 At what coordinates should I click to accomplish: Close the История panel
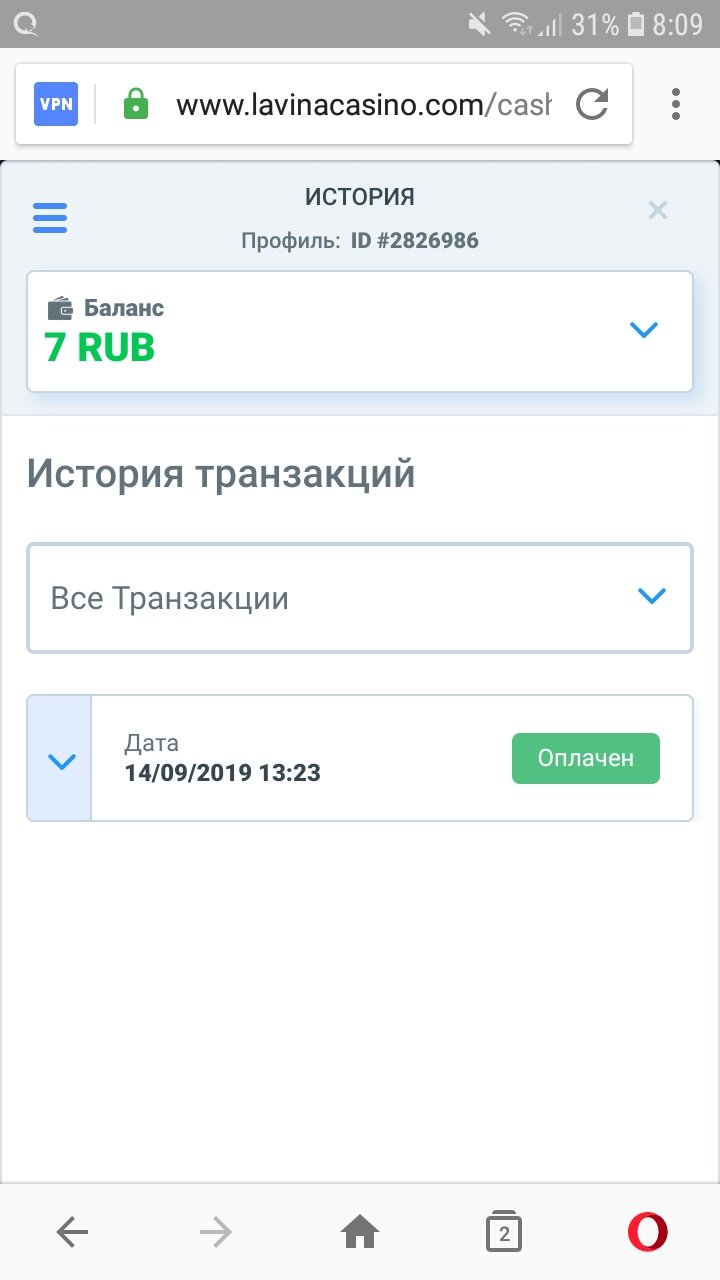click(x=657, y=210)
